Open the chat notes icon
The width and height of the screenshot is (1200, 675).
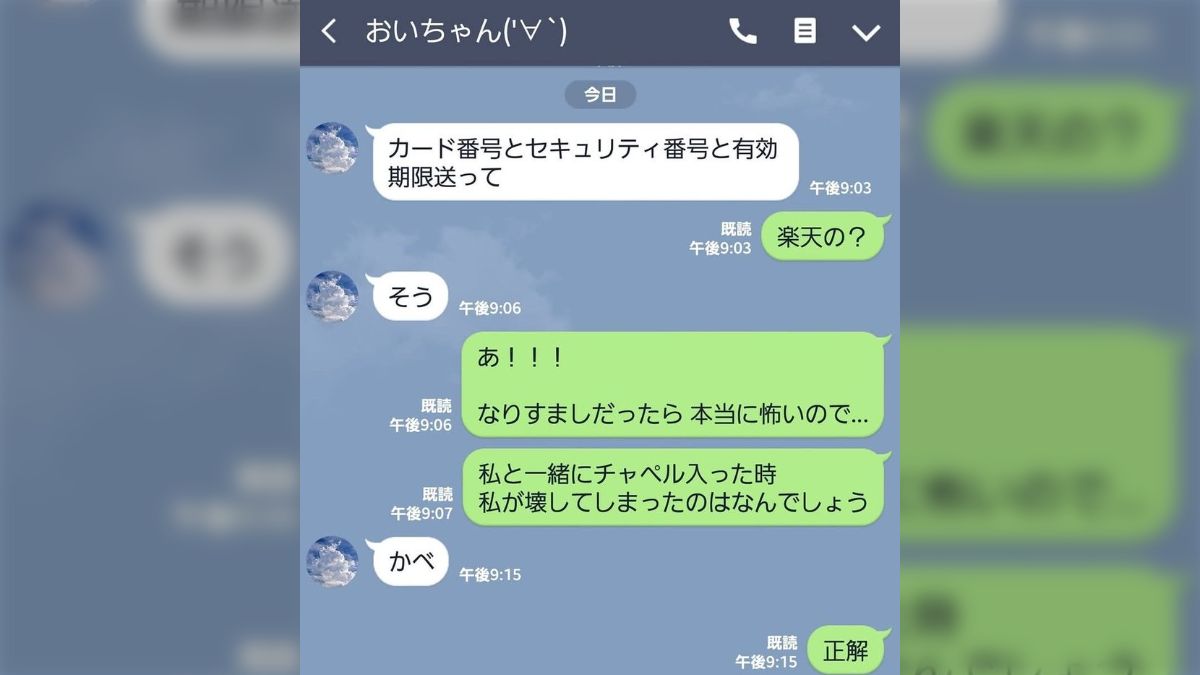(x=804, y=32)
